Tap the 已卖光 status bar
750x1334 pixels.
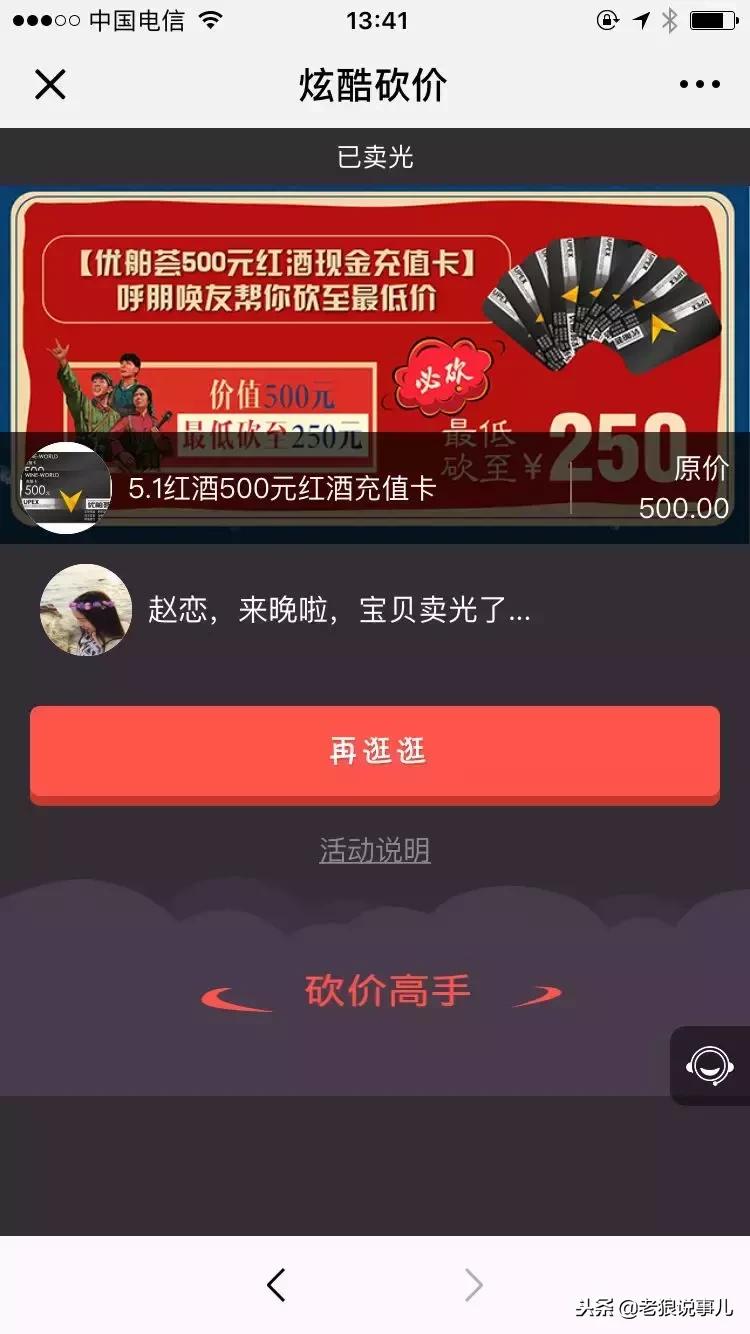(x=375, y=157)
